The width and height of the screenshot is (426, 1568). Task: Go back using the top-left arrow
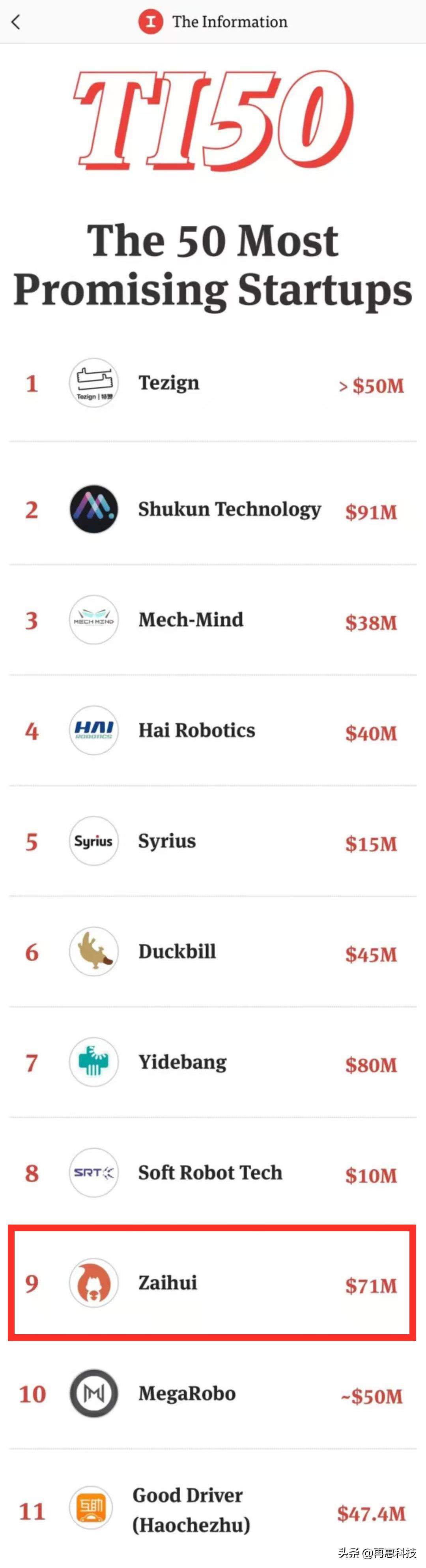coord(16,22)
